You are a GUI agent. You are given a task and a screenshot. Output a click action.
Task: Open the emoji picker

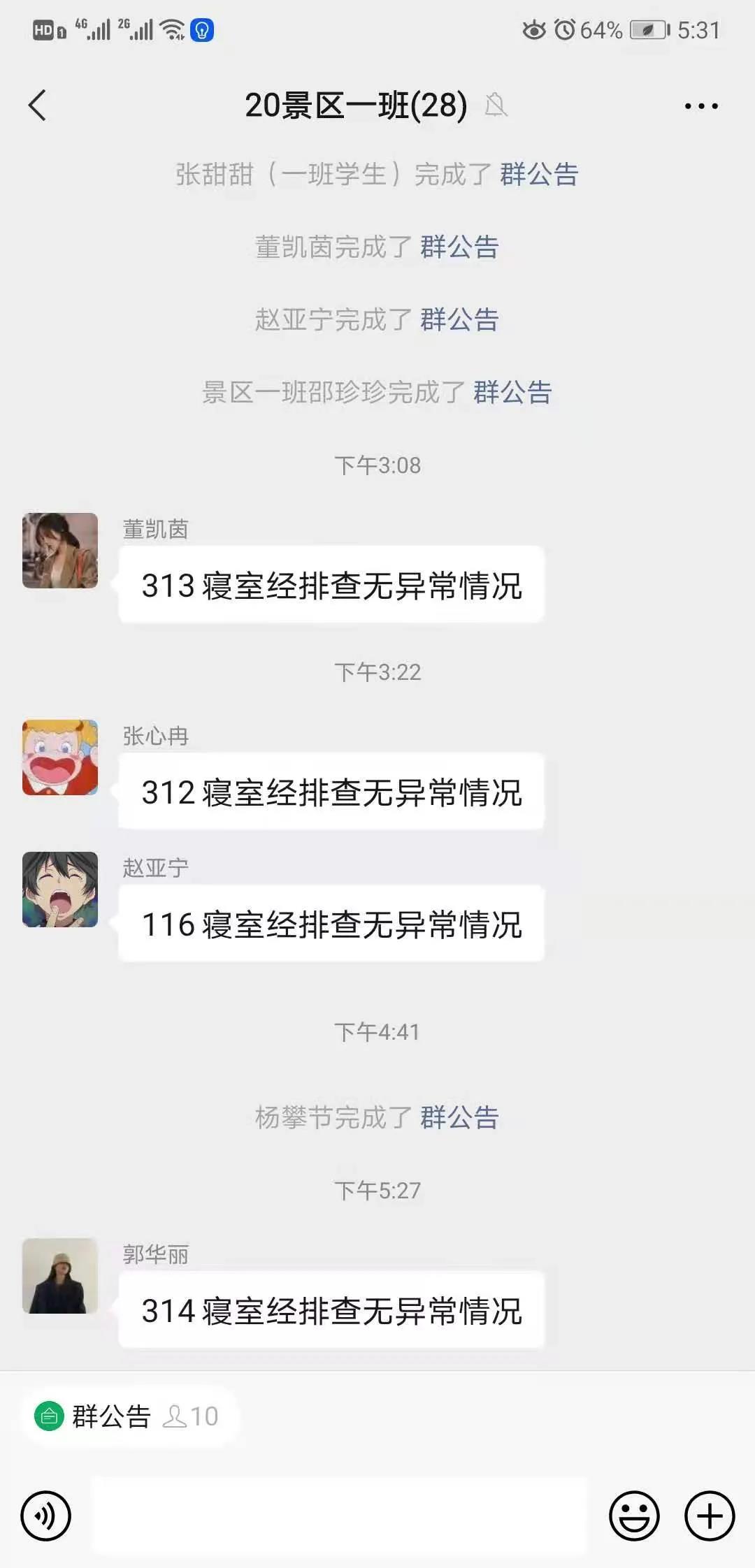tap(634, 1516)
